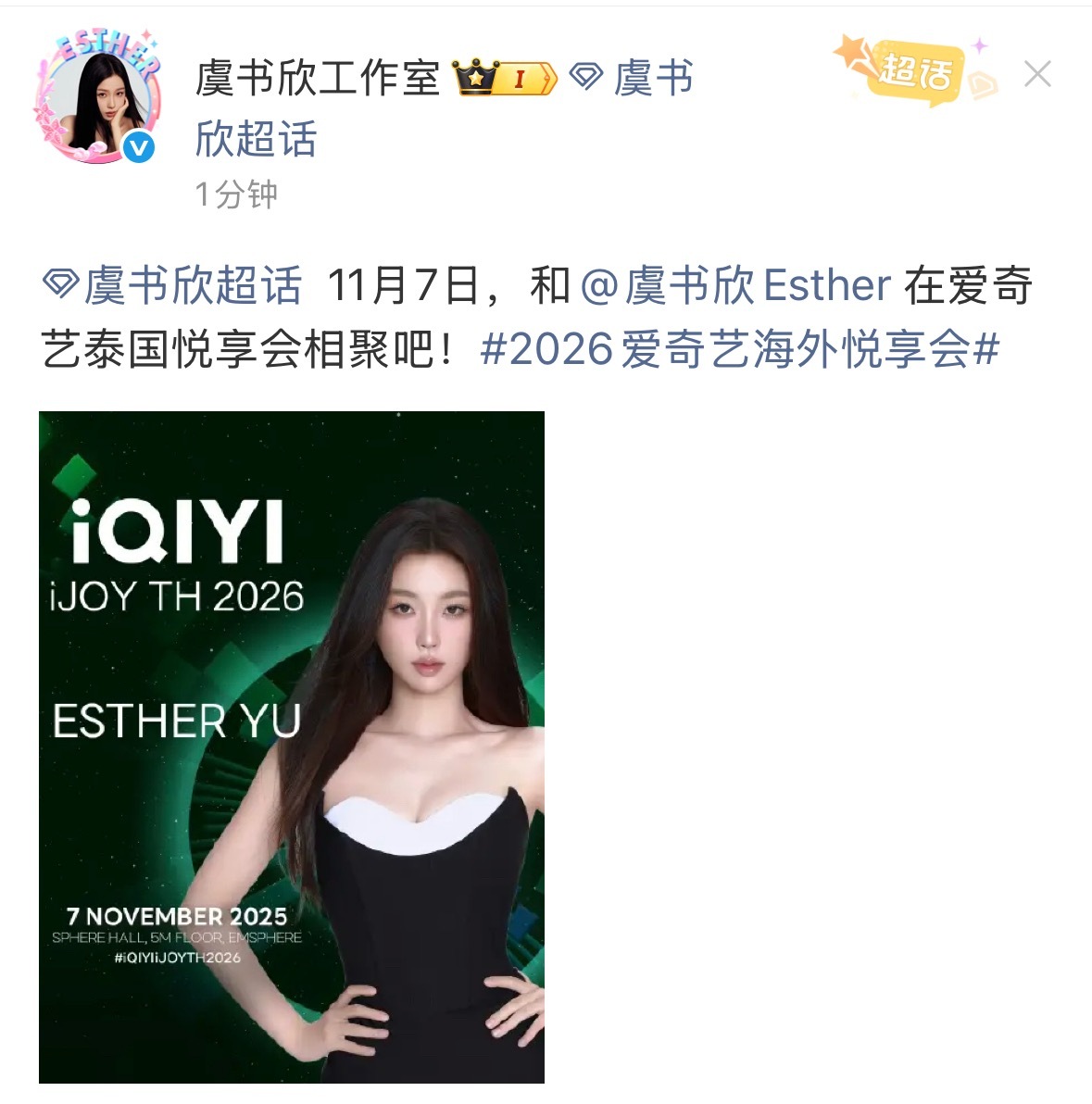The width and height of the screenshot is (1092, 1104).
Task: Click the #2026爱奇艺海外悦享会# hashtag
Action: pos(737,350)
